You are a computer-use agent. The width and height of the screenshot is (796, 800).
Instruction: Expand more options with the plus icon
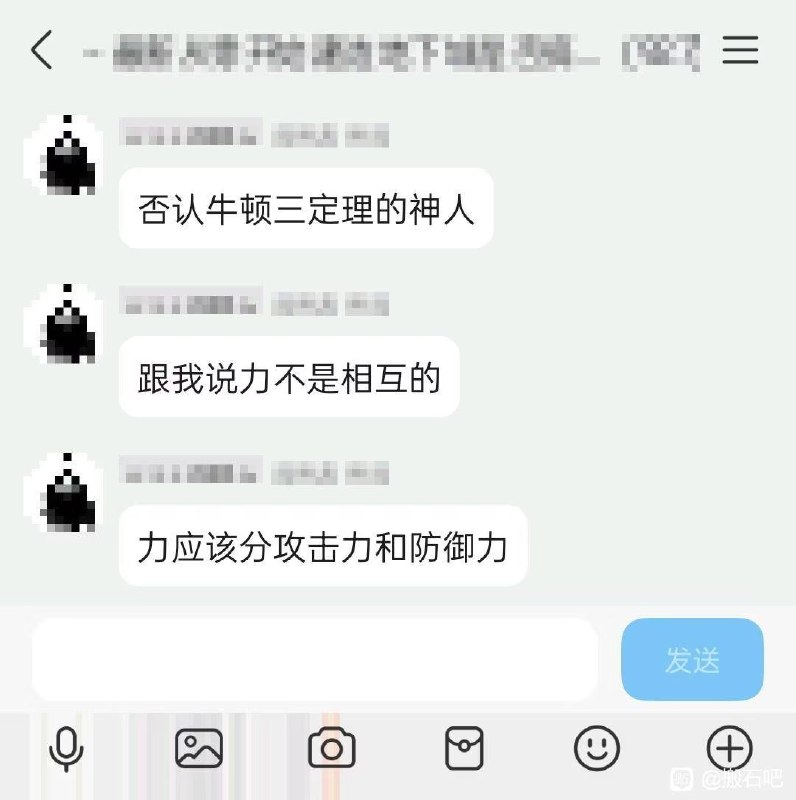click(x=729, y=748)
